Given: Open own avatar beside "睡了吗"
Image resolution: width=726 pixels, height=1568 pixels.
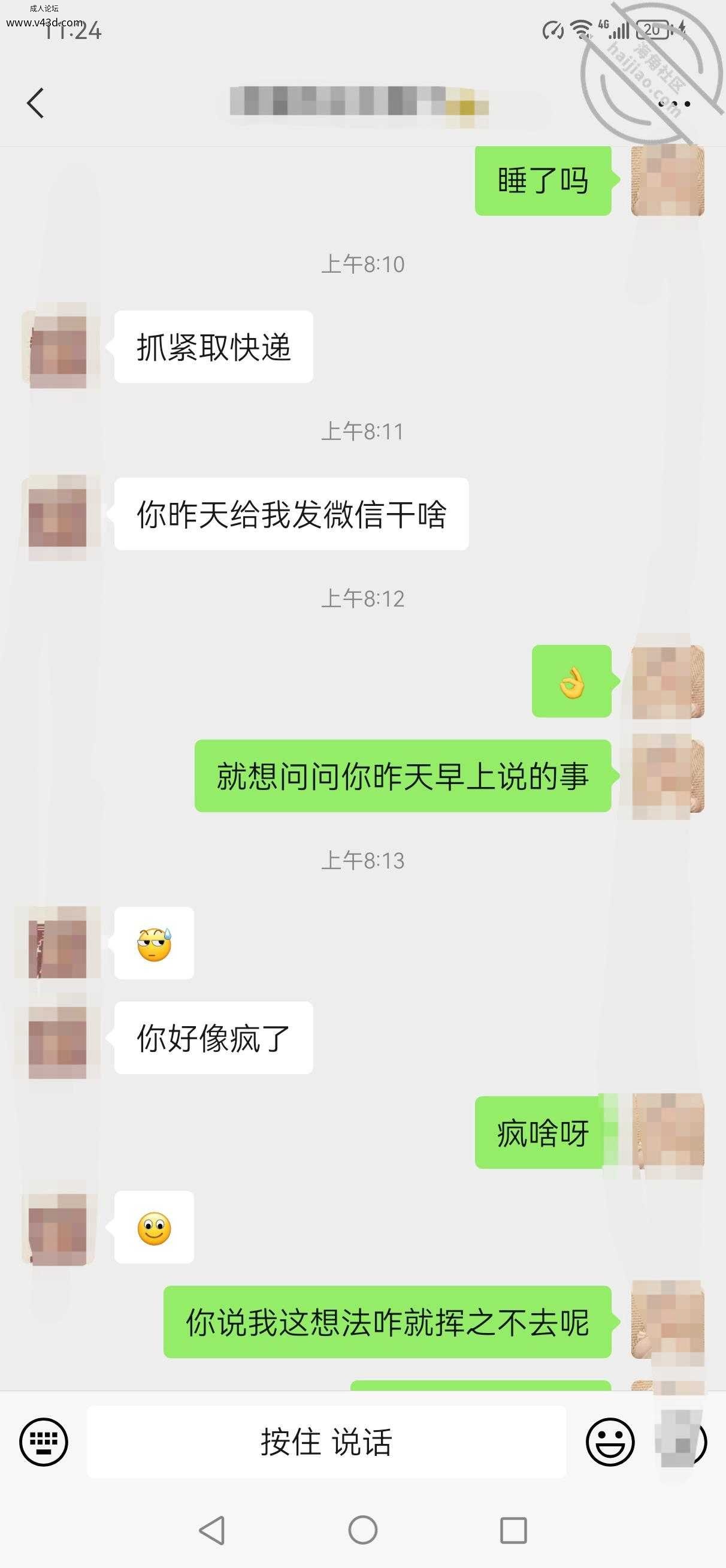Looking at the screenshot, I should coord(667,180).
